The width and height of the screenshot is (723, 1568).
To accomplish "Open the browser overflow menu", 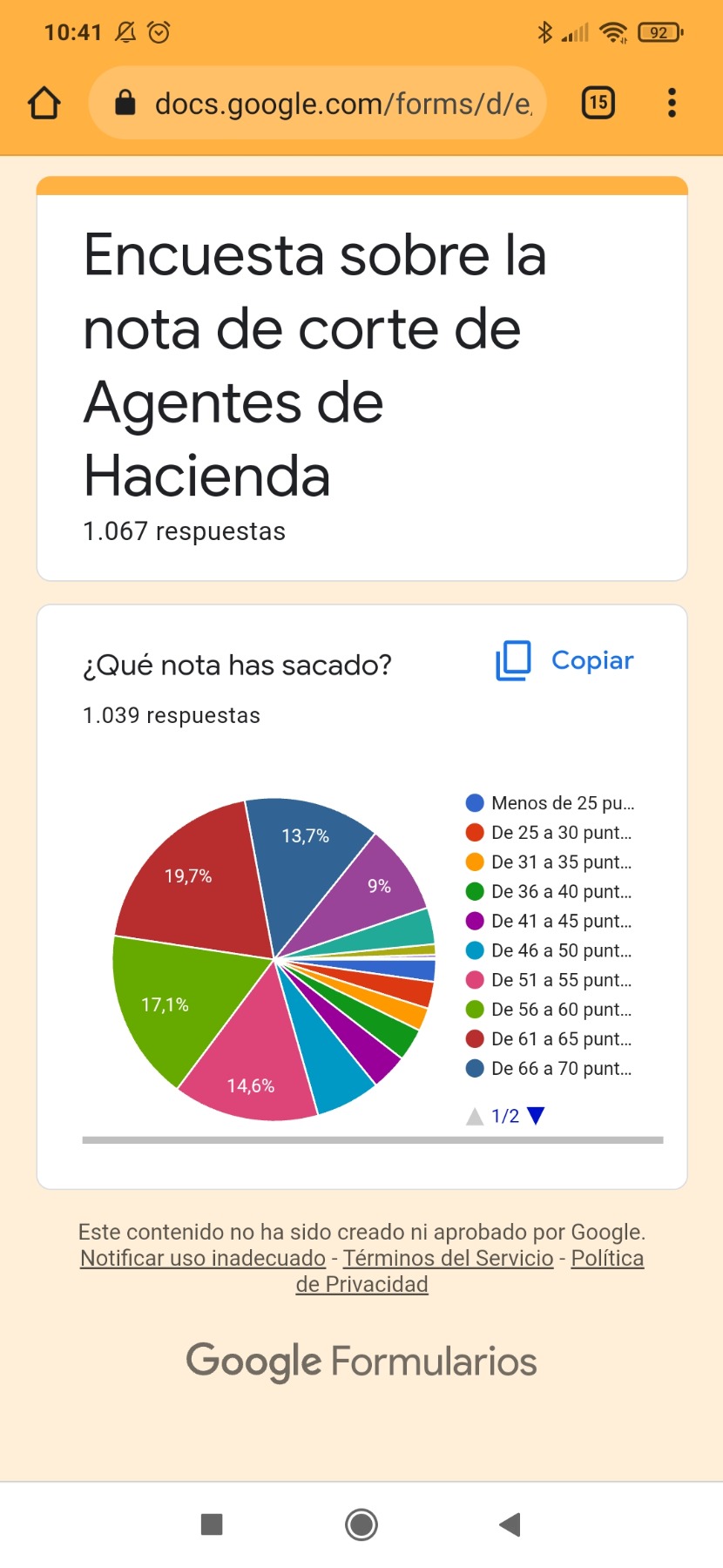I will click(671, 103).
